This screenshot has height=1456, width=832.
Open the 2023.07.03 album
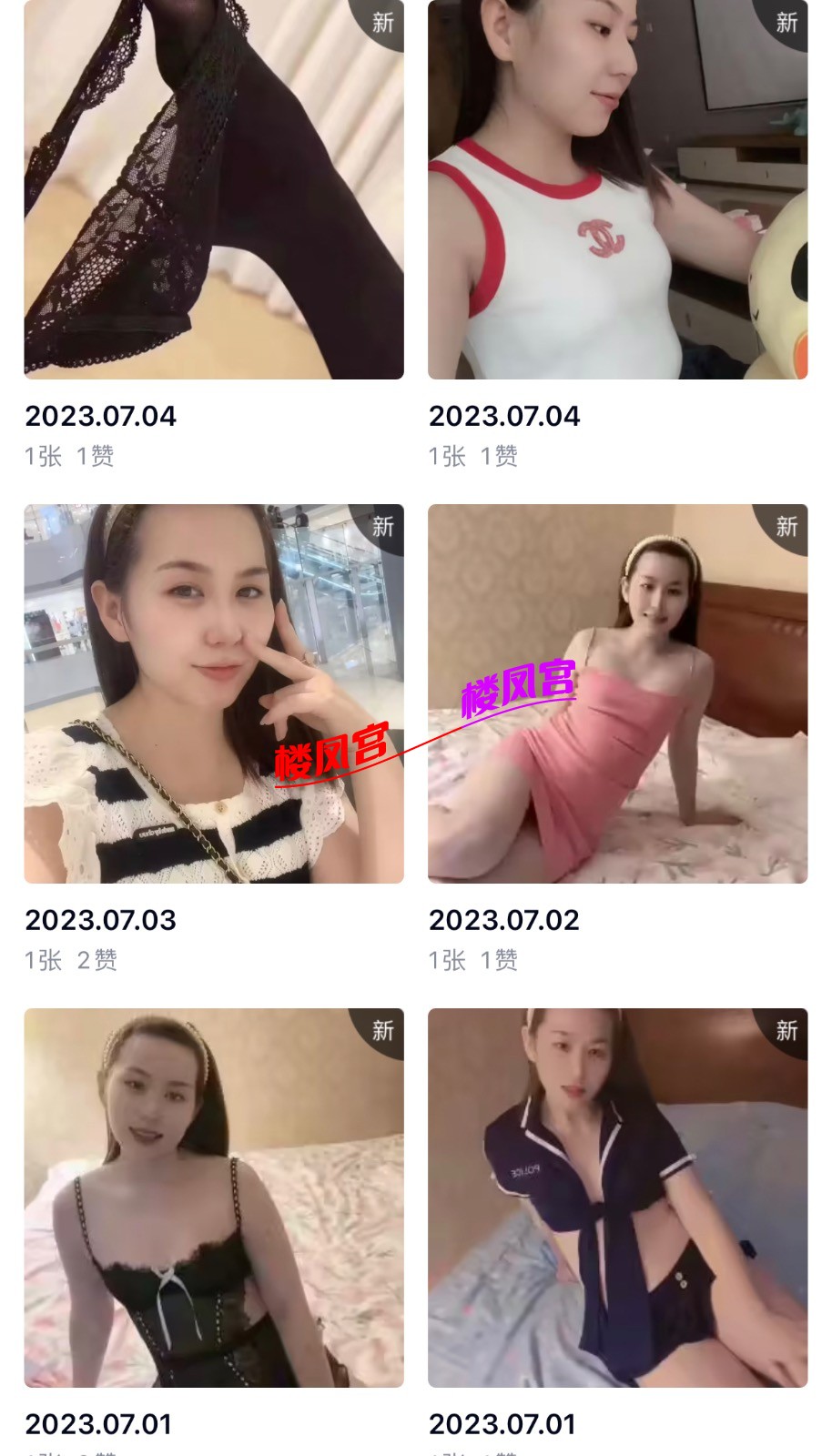(x=213, y=693)
